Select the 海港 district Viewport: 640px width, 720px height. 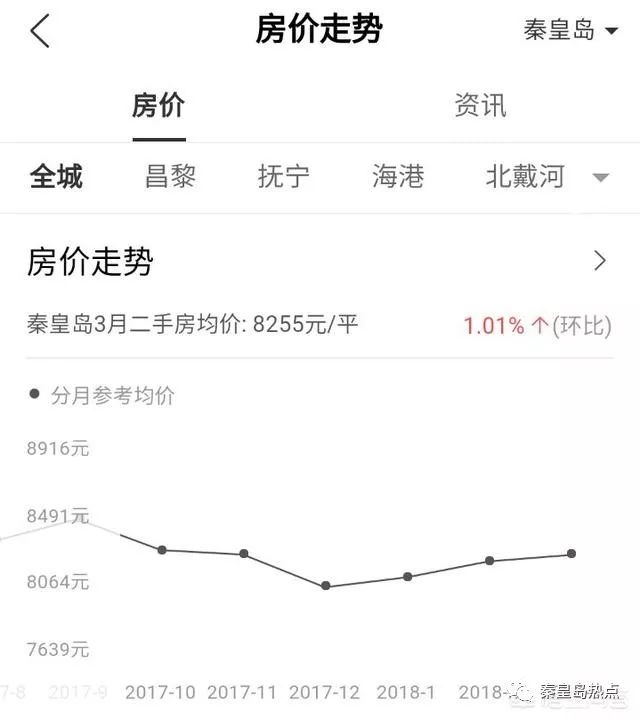(x=398, y=177)
